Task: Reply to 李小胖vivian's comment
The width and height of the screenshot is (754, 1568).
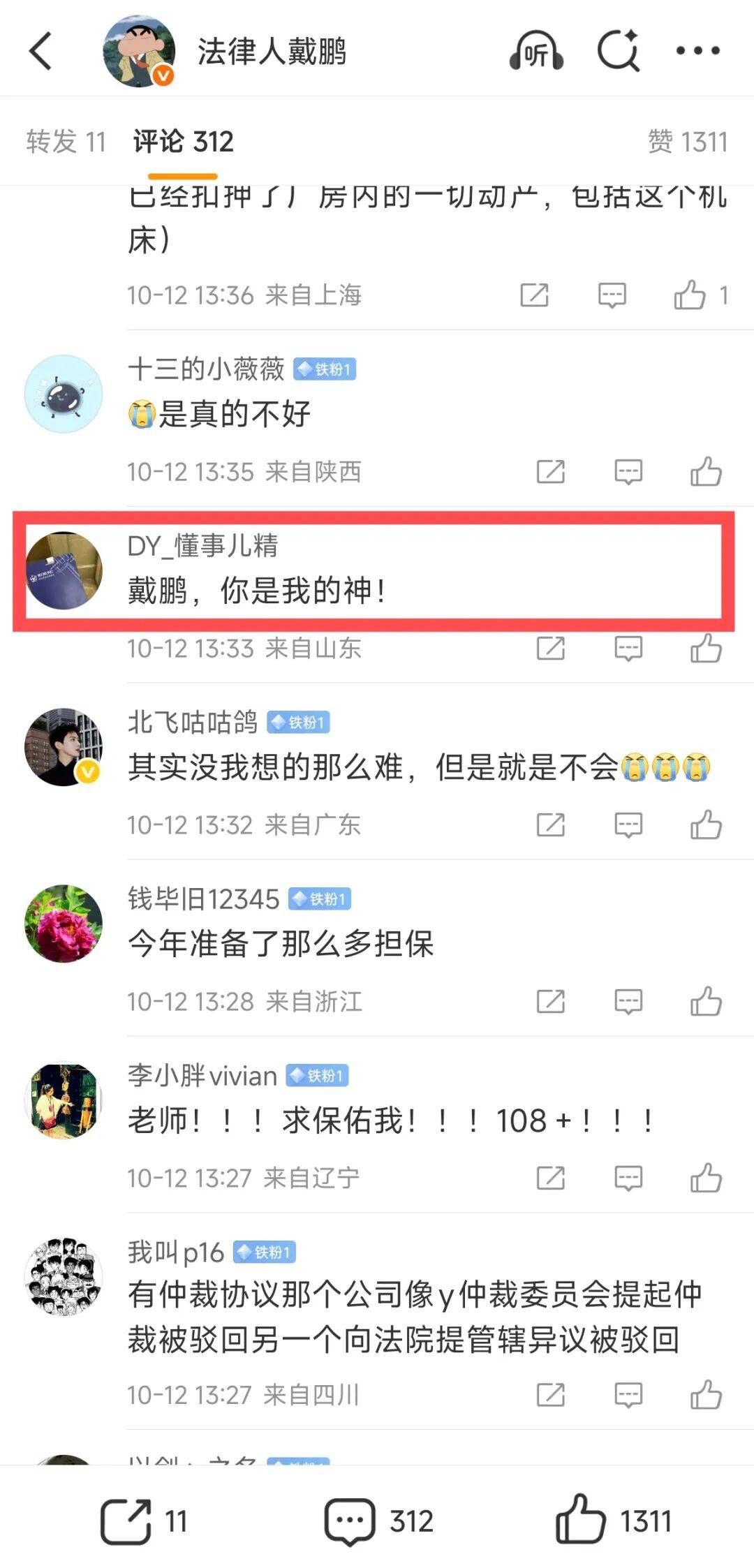Action: 628,1178
